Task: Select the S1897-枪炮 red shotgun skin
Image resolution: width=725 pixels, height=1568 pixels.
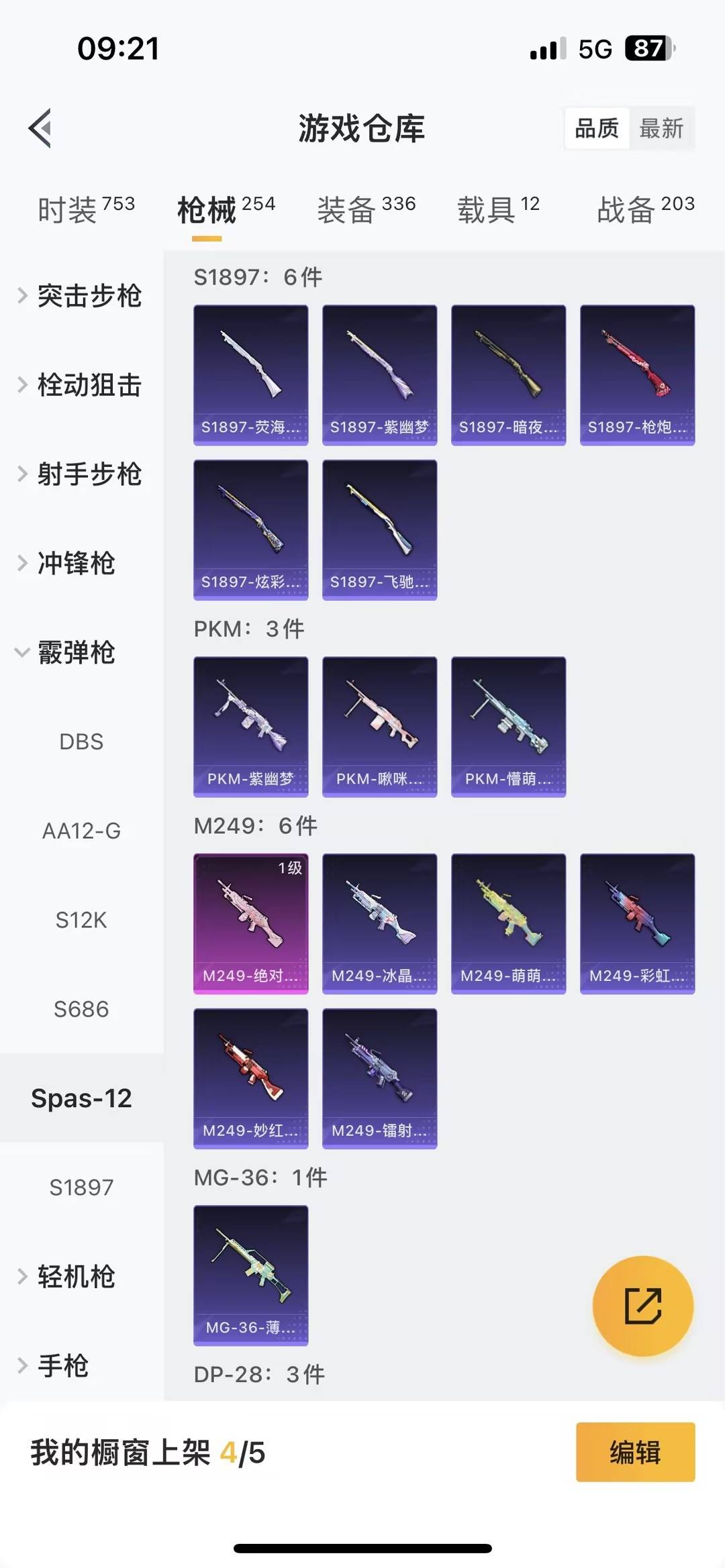Action: (x=636, y=374)
